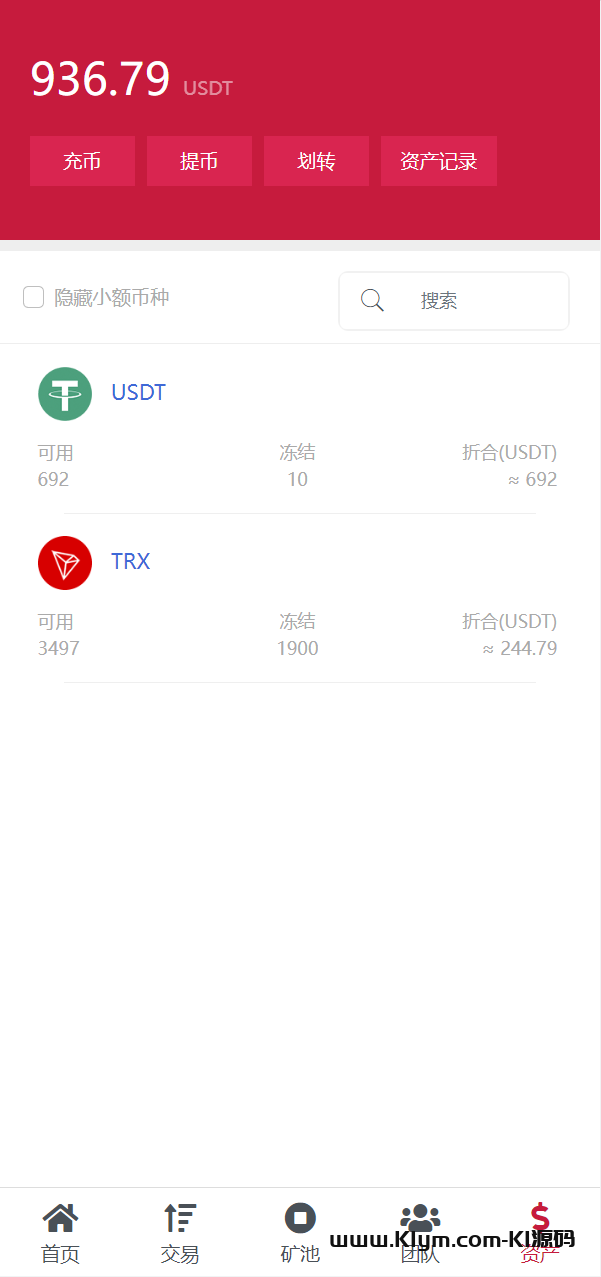601x1277 pixels.
Task: Tap the 充币 deposit button
Action: 82,161
